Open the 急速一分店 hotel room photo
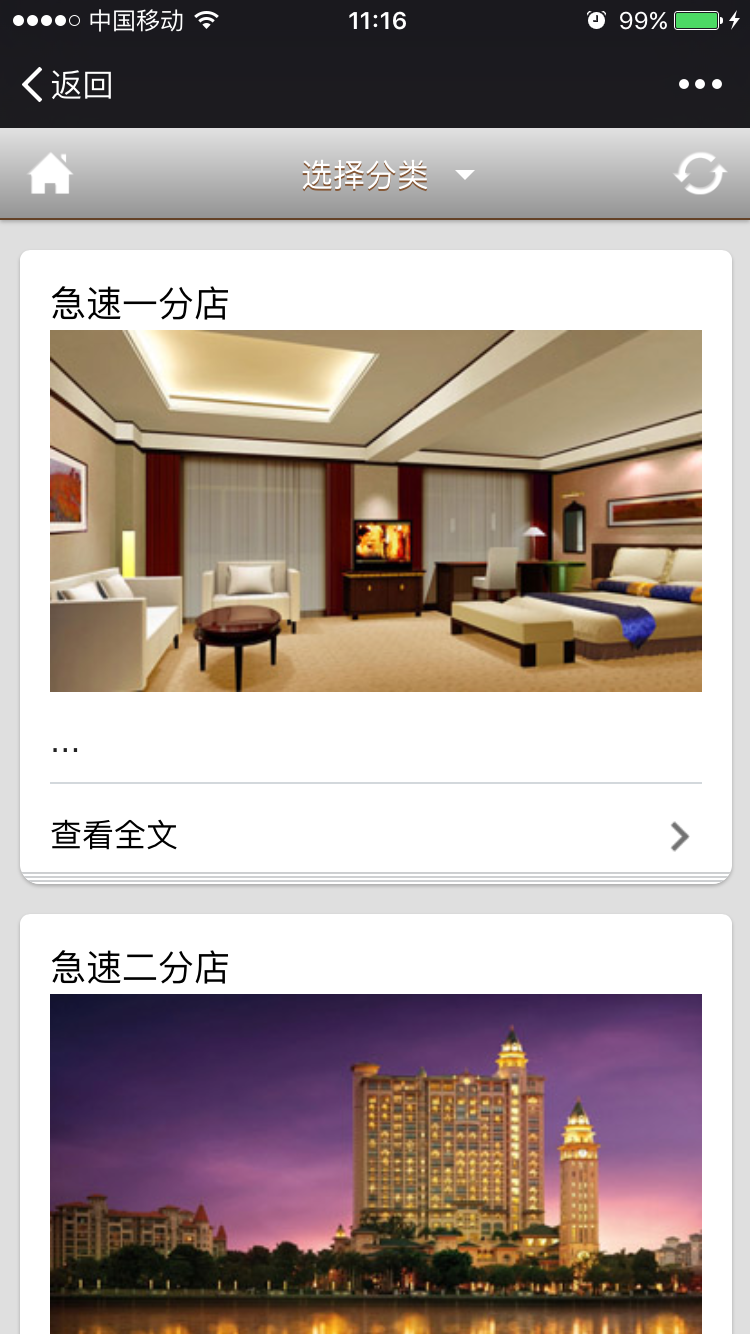 point(376,510)
